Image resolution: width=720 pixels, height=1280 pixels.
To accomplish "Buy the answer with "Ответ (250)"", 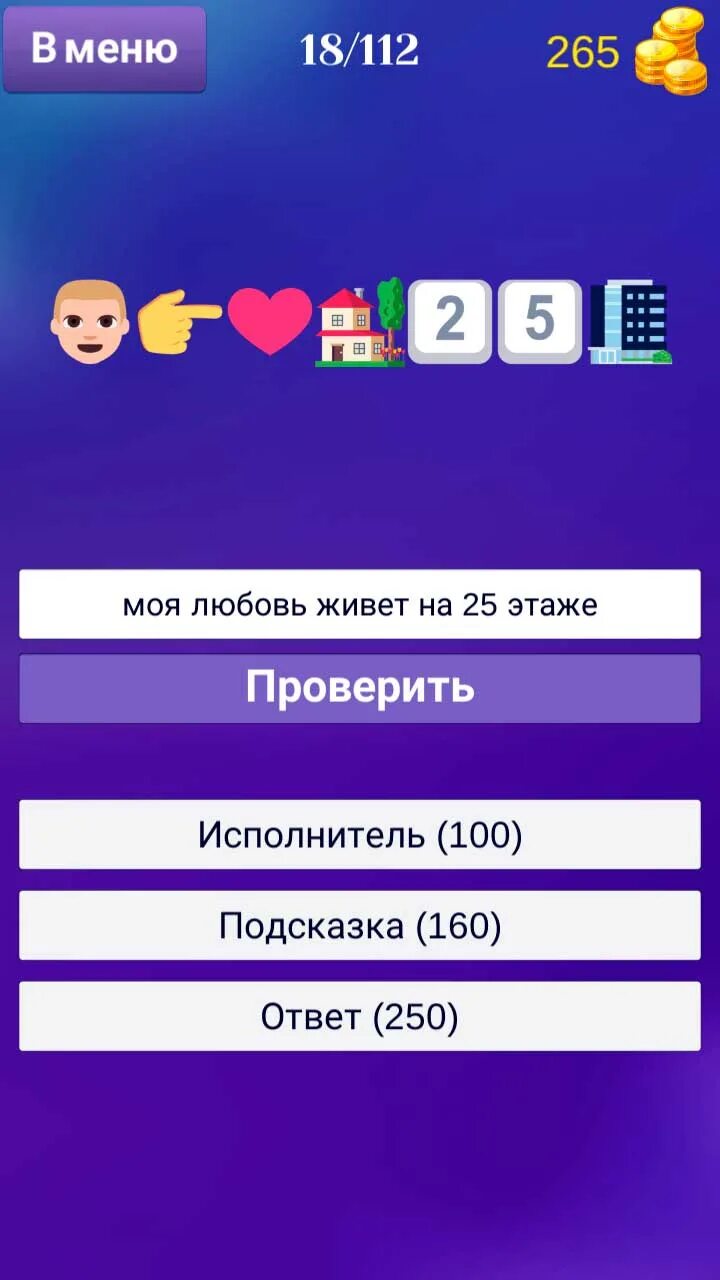I will point(360,1017).
